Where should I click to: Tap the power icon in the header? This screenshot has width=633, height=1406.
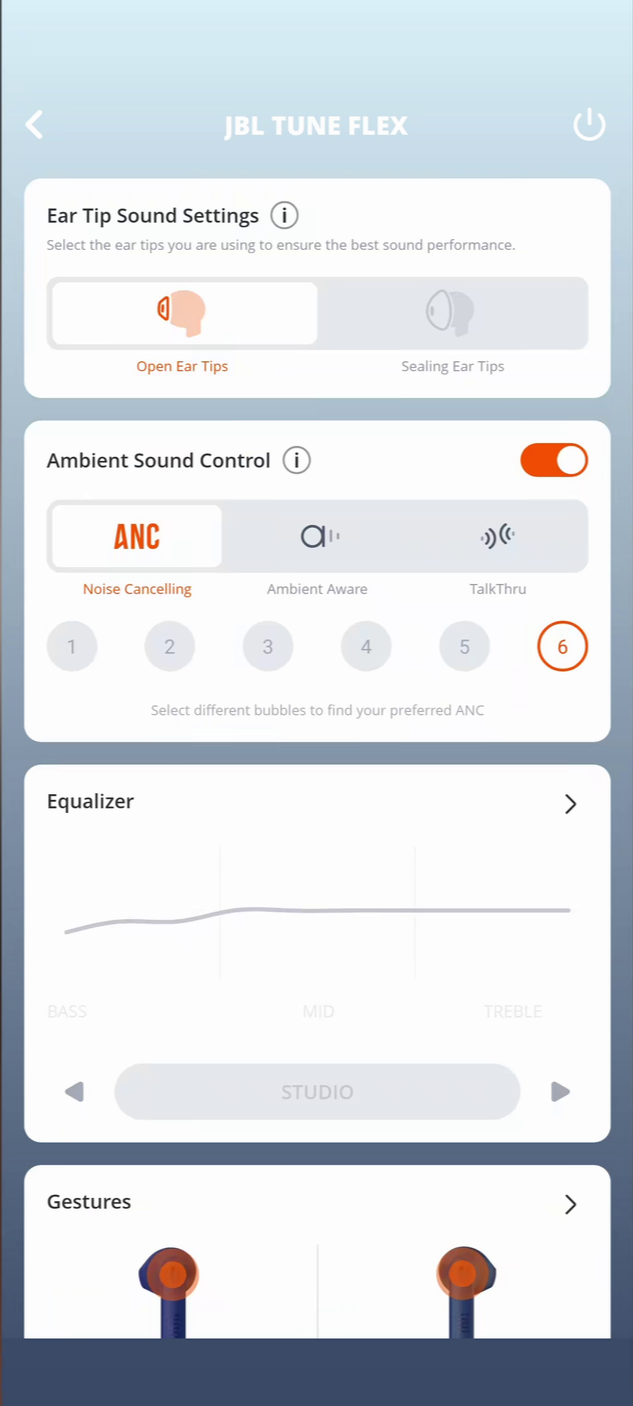(x=589, y=125)
